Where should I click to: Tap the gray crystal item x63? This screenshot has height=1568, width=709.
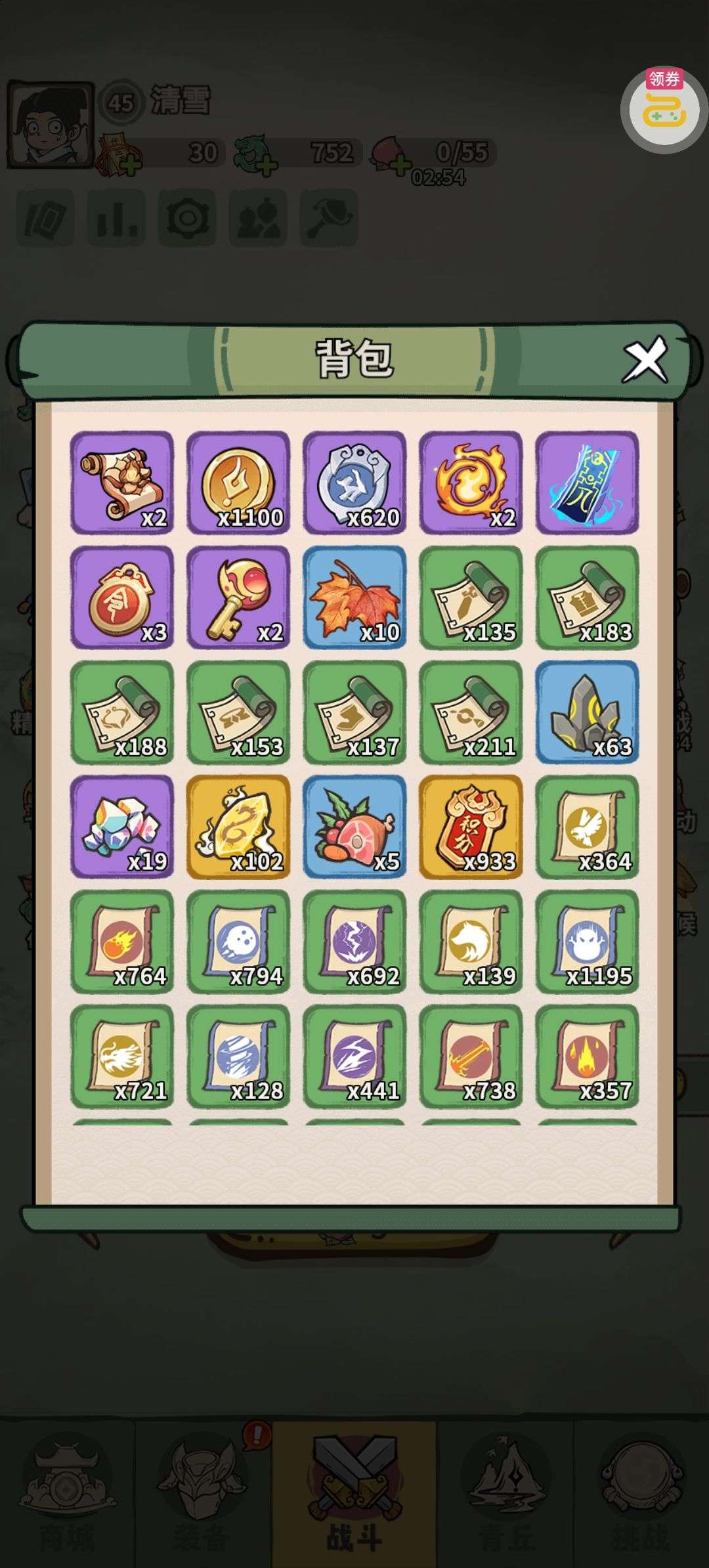[587, 712]
